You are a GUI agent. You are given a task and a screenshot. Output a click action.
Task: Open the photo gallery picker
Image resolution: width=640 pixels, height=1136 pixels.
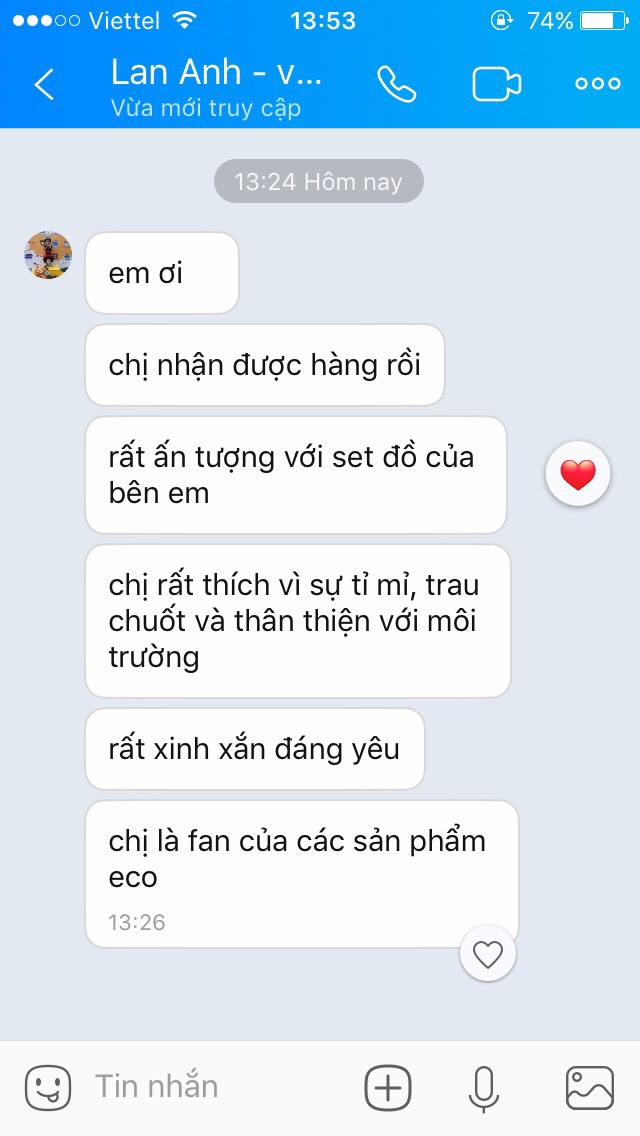click(x=590, y=1088)
